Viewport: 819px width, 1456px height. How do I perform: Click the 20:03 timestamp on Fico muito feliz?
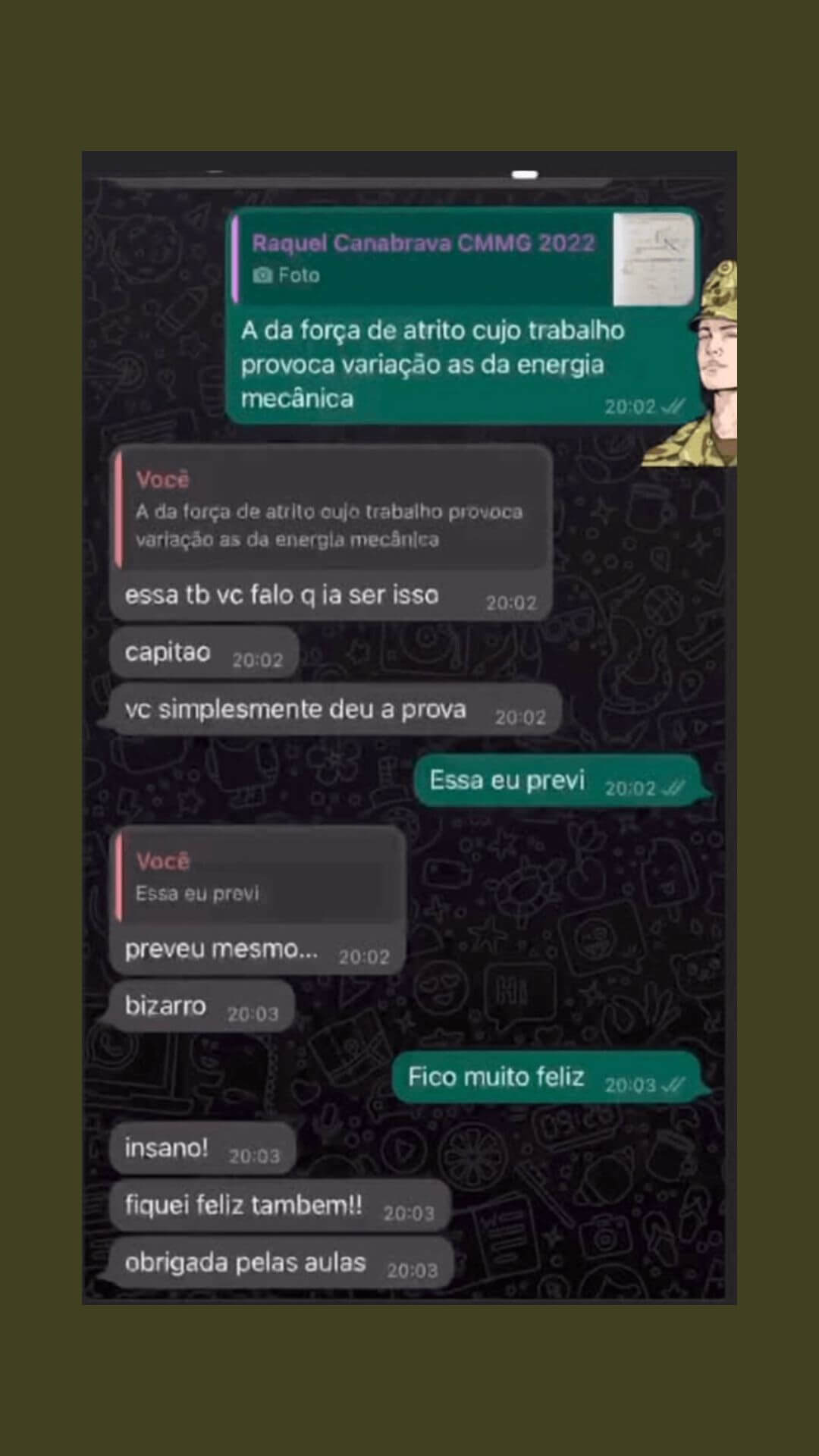[x=632, y=1085]
